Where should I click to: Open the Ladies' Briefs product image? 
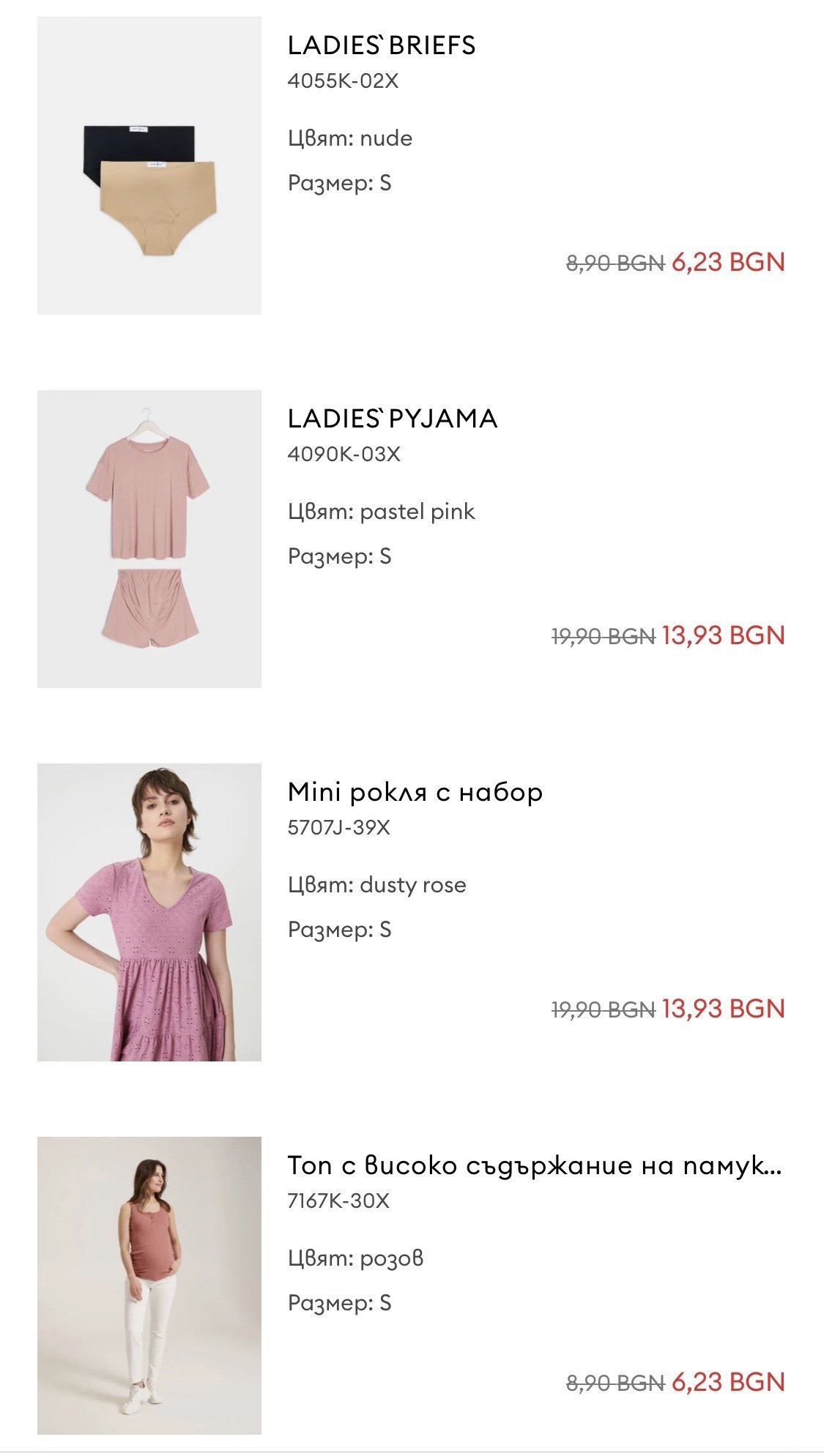click(x=149, y=166)
